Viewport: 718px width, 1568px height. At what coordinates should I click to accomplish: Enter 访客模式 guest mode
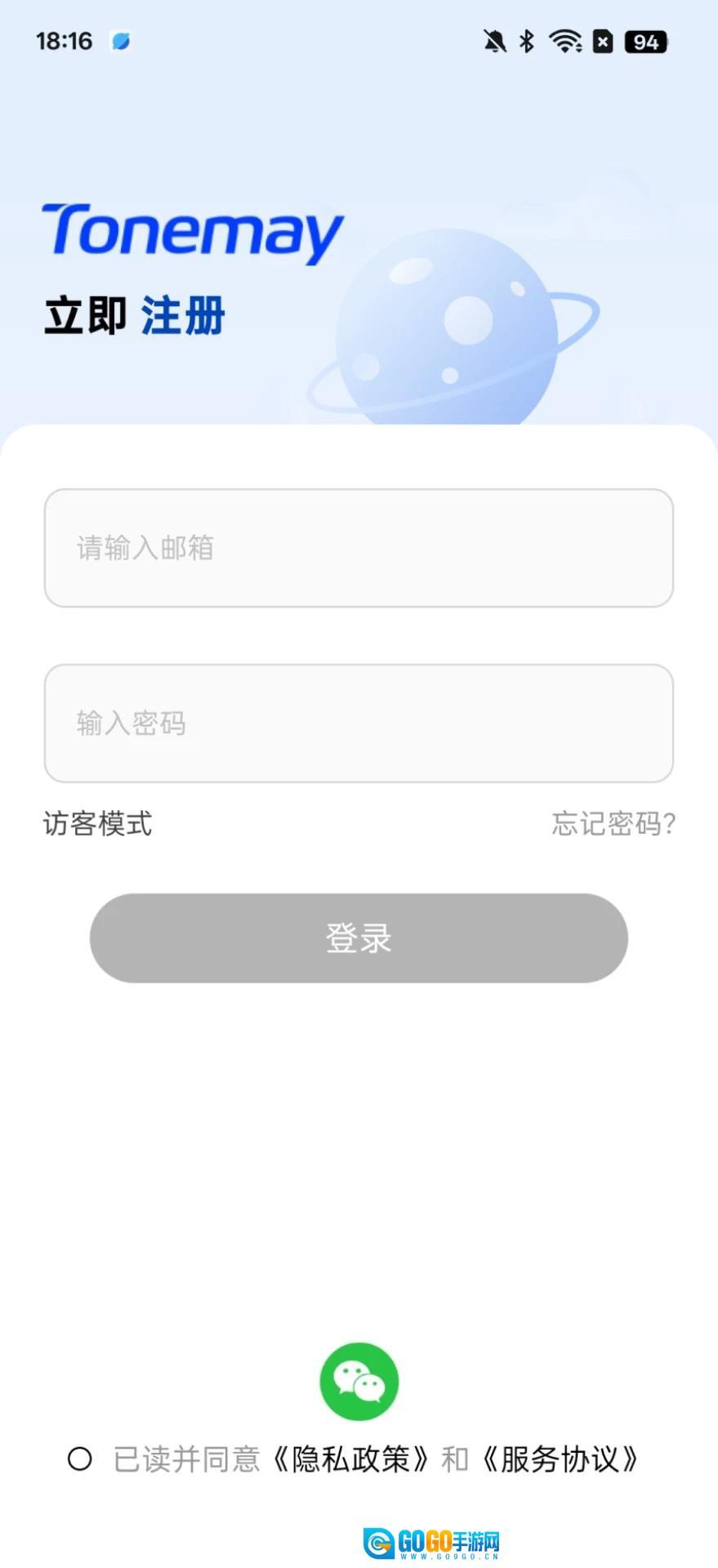97,823
